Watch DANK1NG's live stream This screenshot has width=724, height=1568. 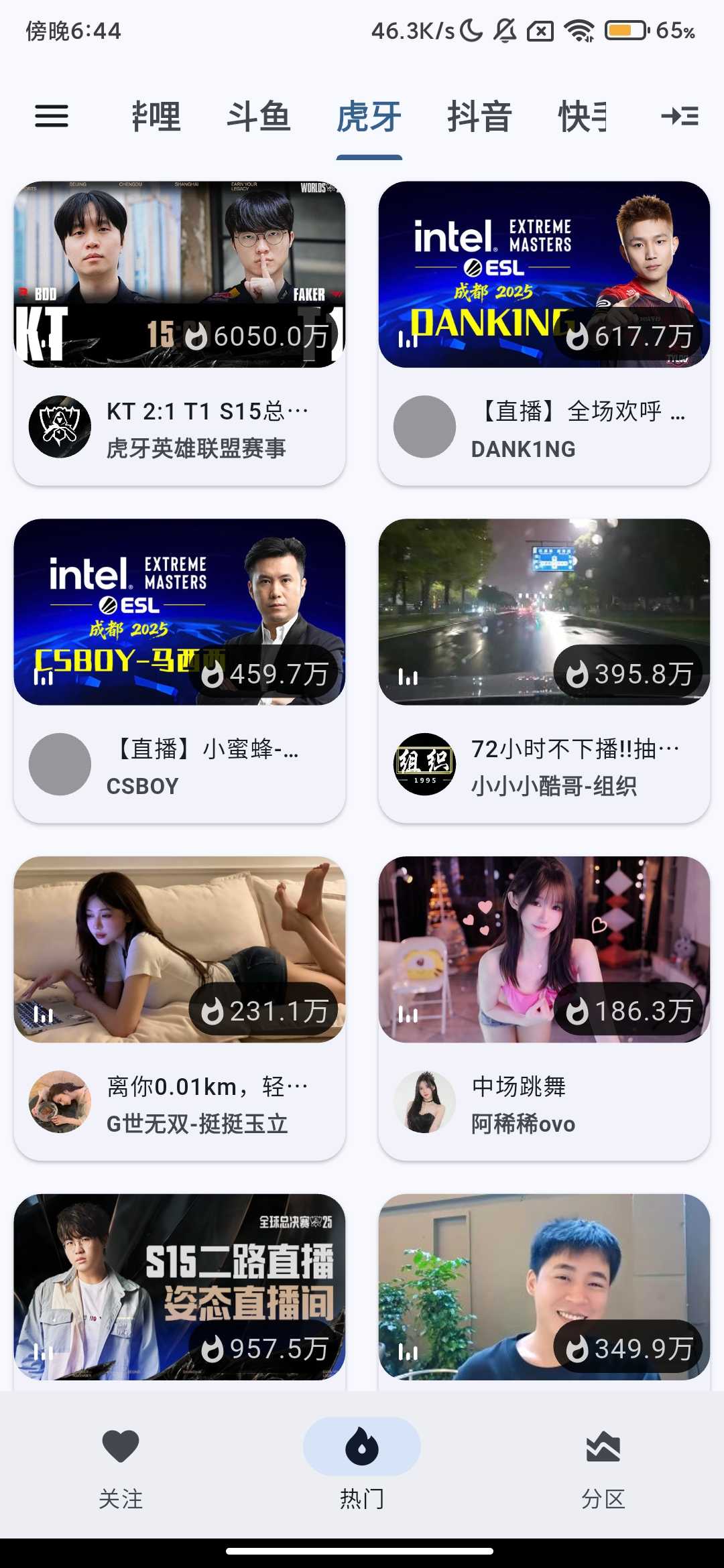tap(544, 332)
